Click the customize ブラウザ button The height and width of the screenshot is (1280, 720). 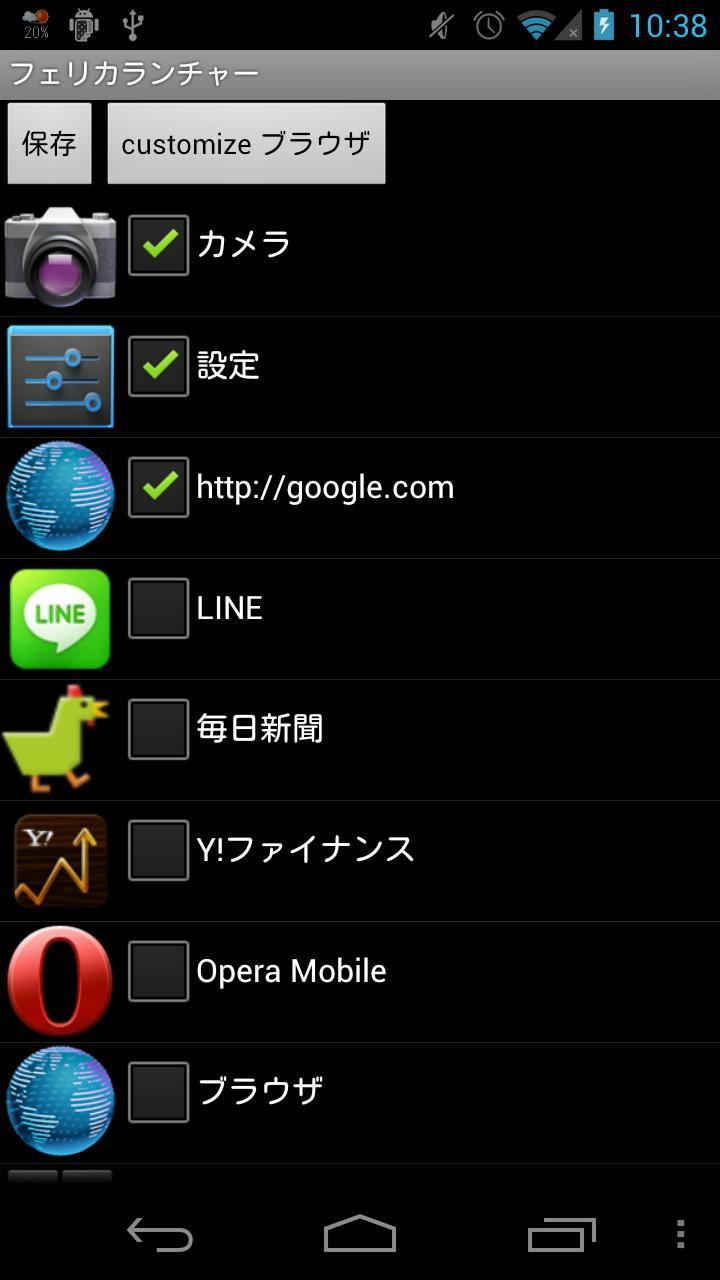247,143
